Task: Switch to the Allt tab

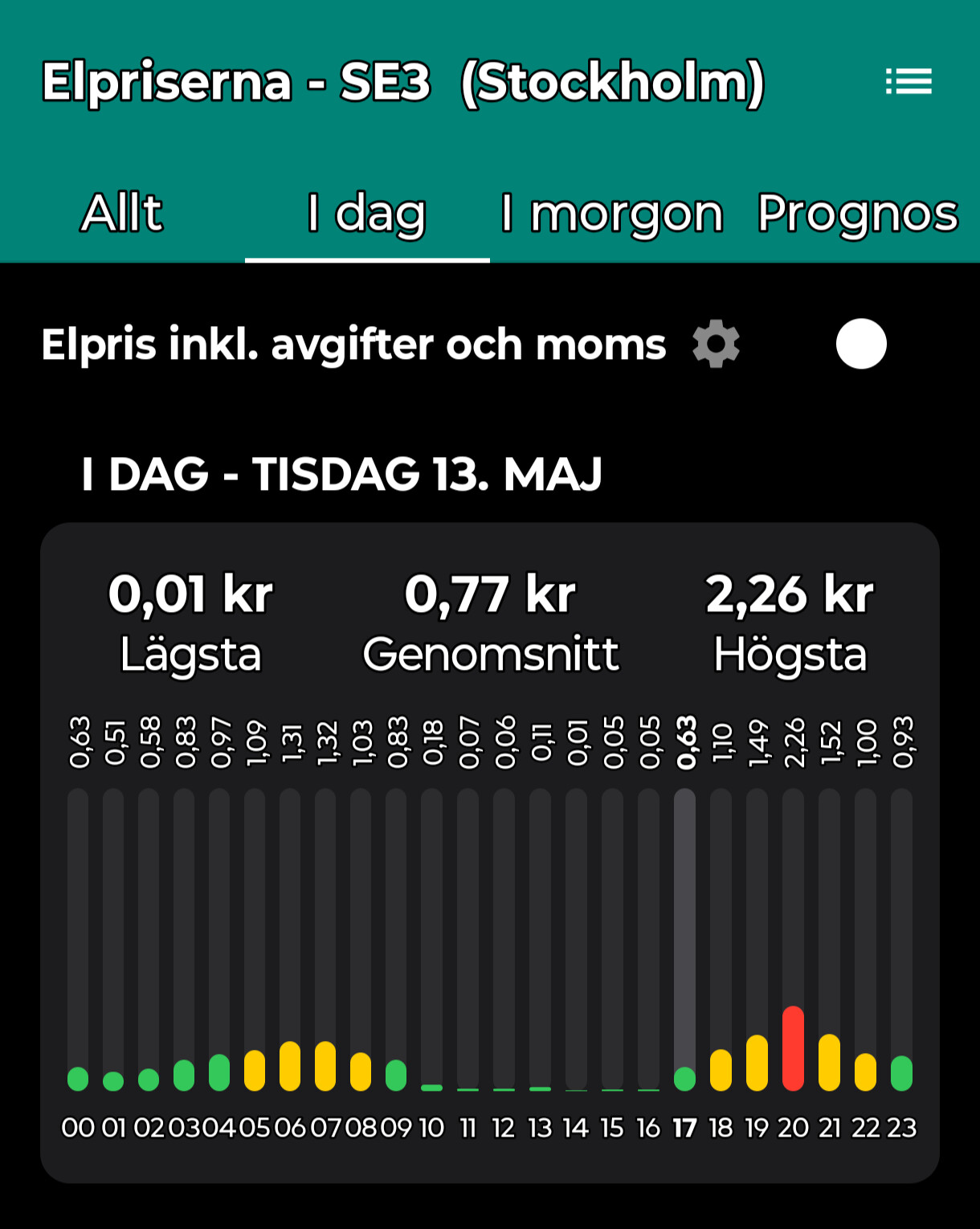Action: click(122, 214)
